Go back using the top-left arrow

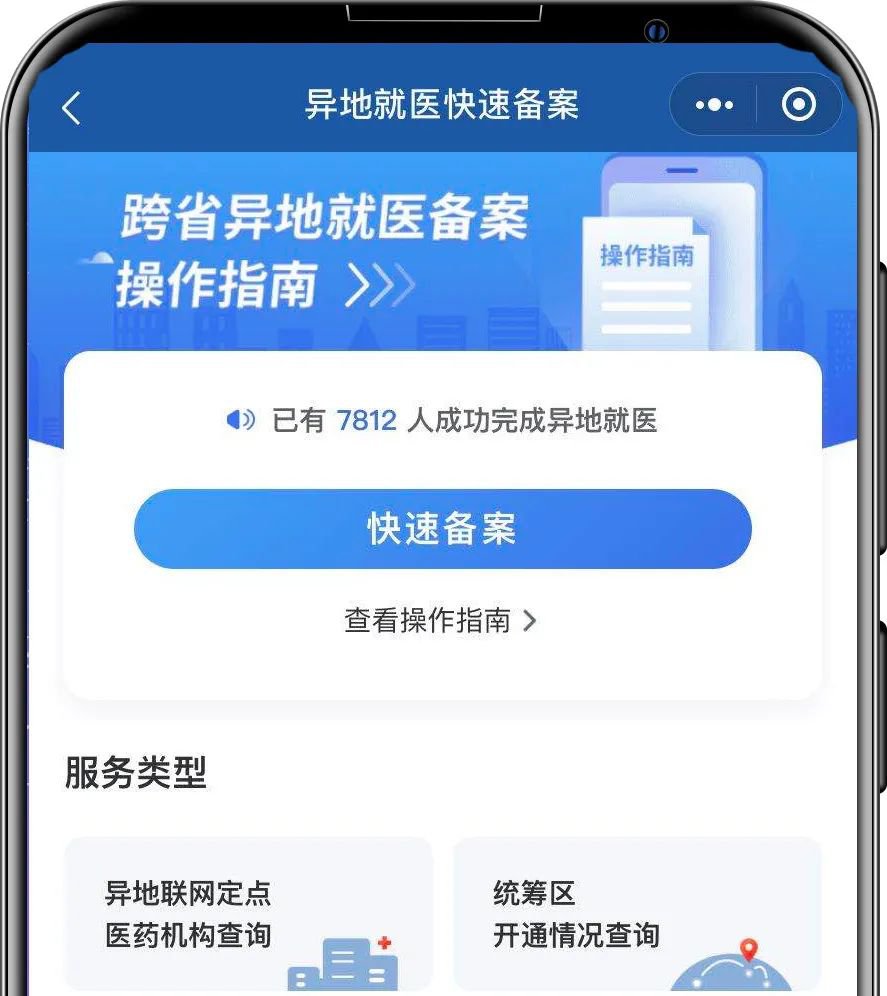71,107
